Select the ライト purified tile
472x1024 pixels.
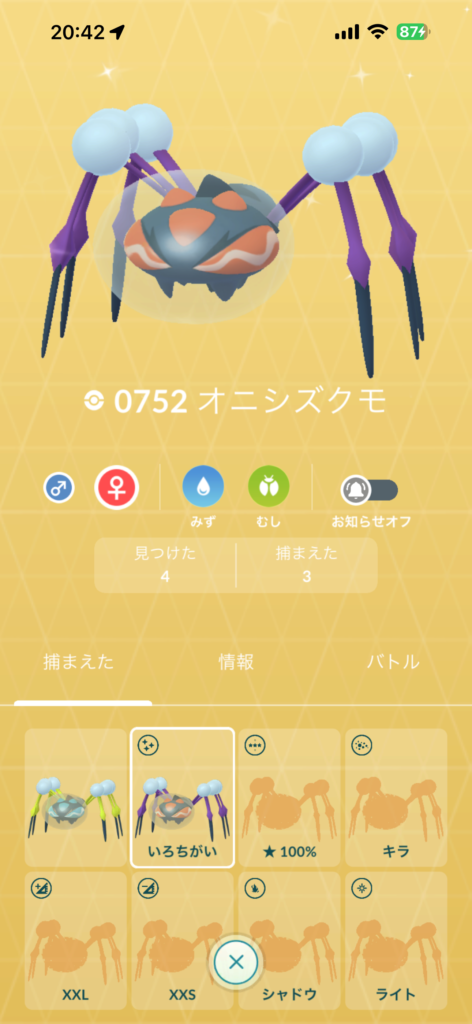396,940
